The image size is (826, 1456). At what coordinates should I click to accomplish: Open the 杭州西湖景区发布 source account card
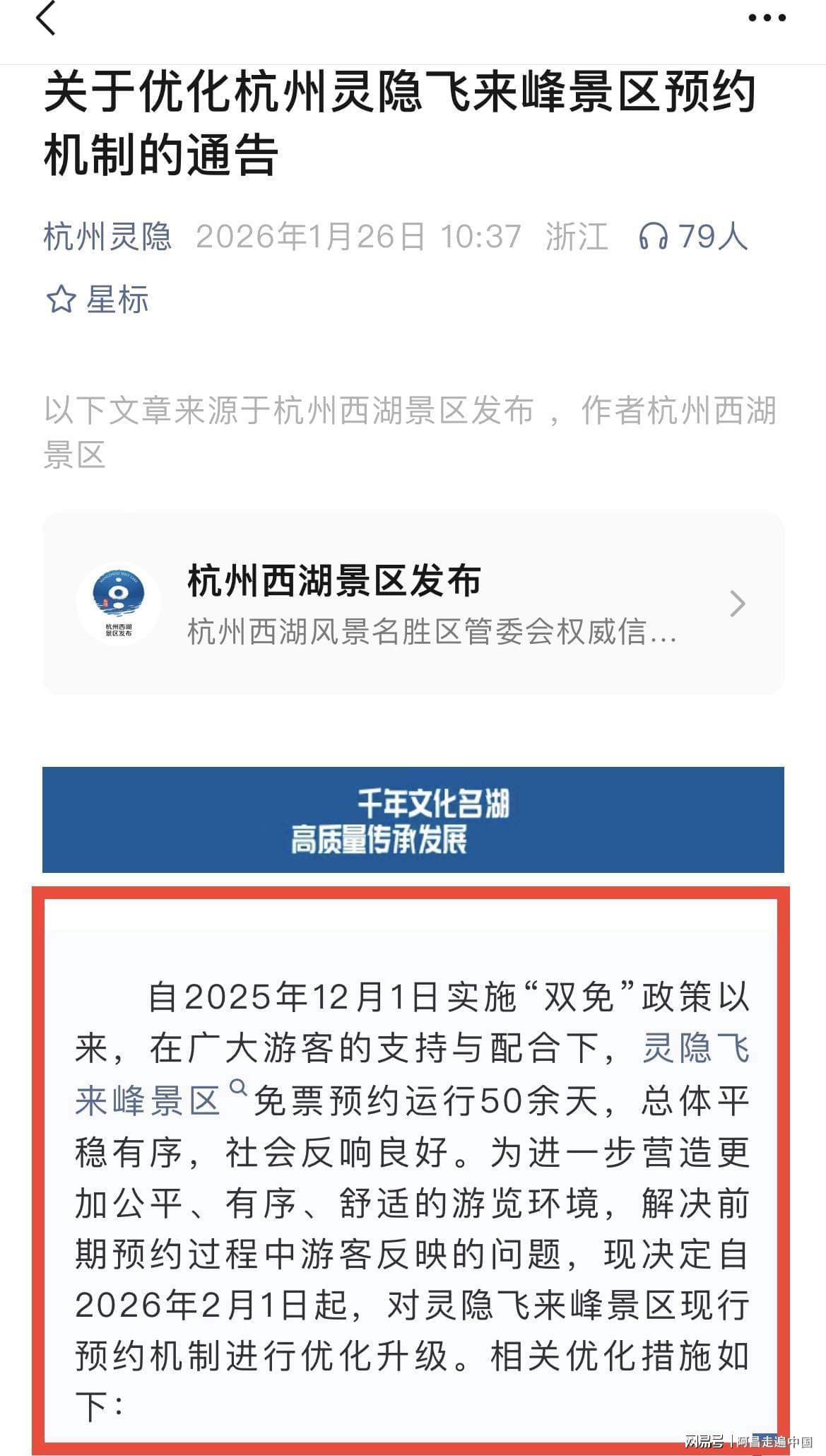[413, 604]
